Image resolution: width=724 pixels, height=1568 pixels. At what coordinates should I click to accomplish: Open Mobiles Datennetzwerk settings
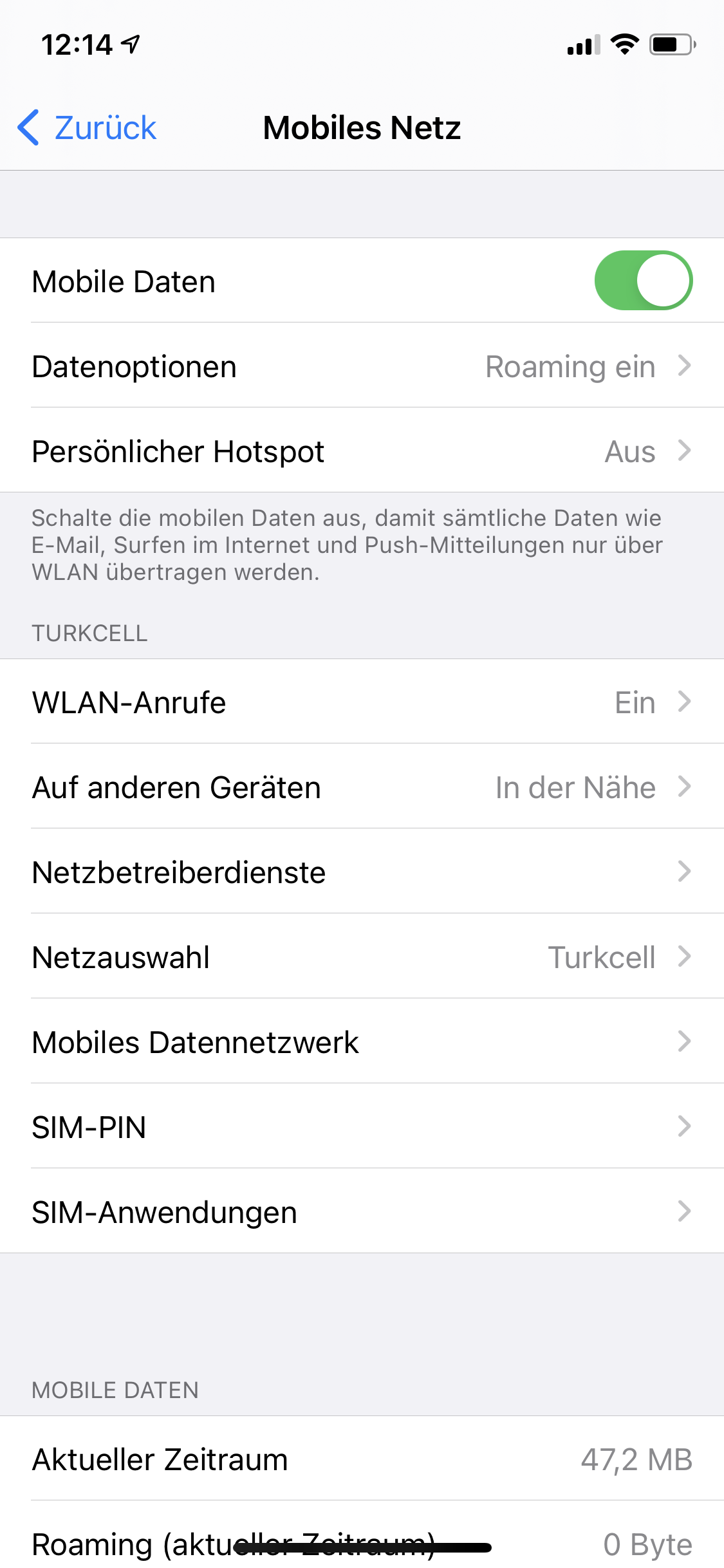coord(360,1042)
